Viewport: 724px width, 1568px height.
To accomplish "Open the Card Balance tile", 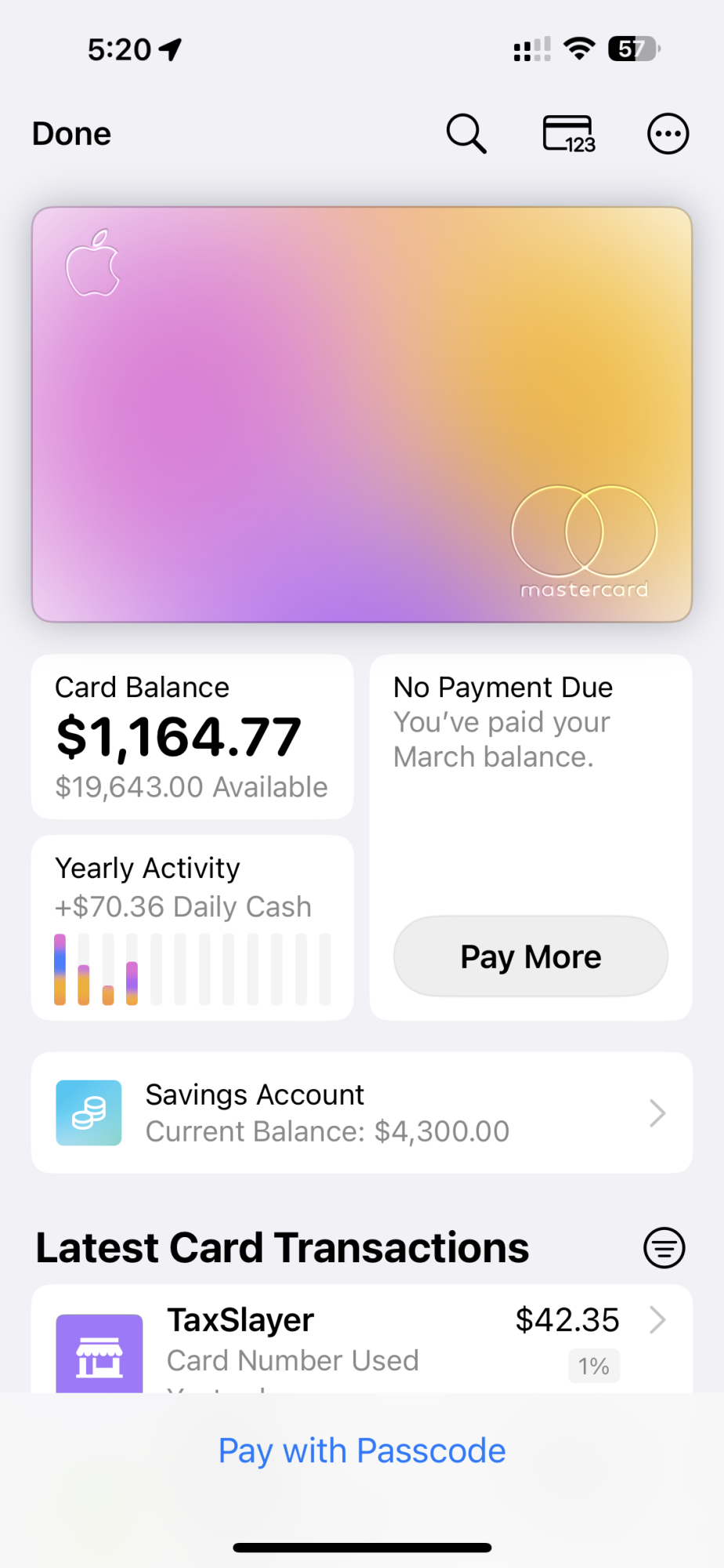I will click(x=192, y=736).
